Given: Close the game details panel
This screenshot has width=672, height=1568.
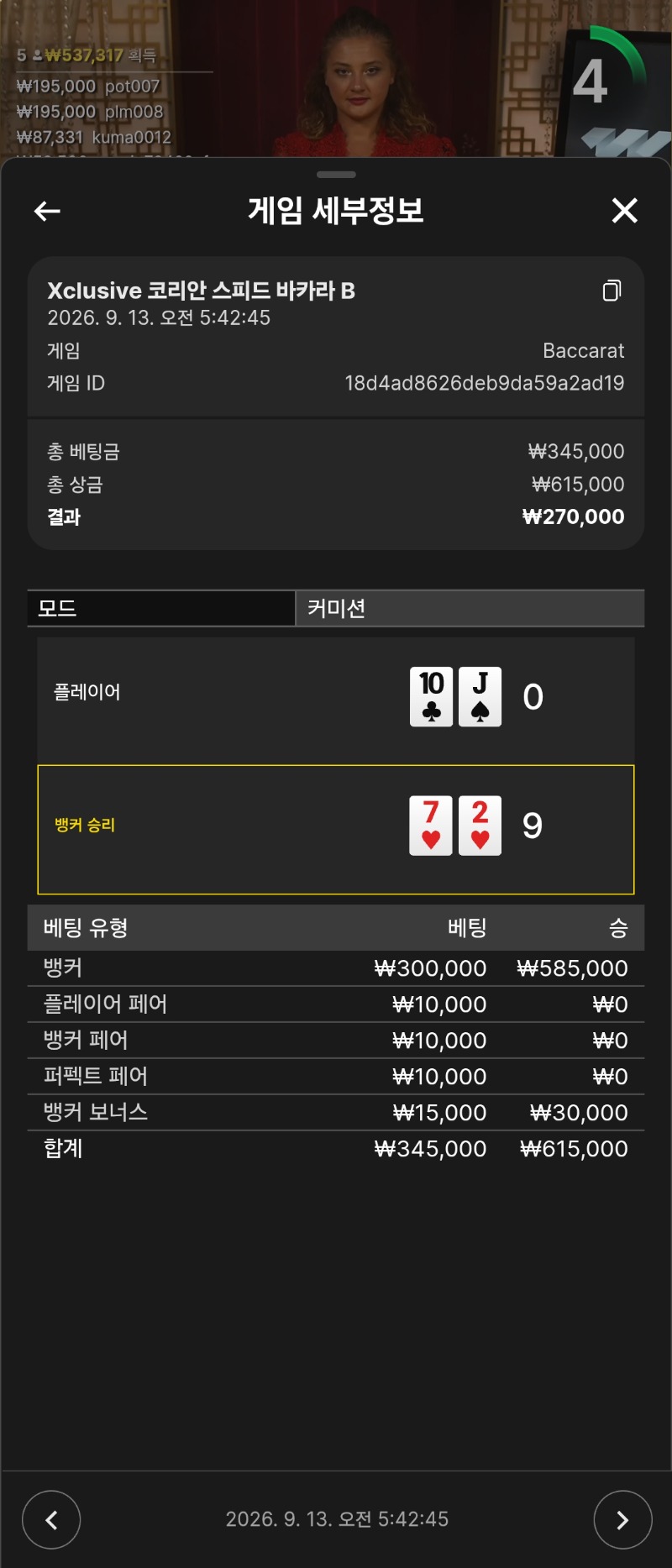Looking at the screenshot, I should pyautogui.click(x=624, y=210).
